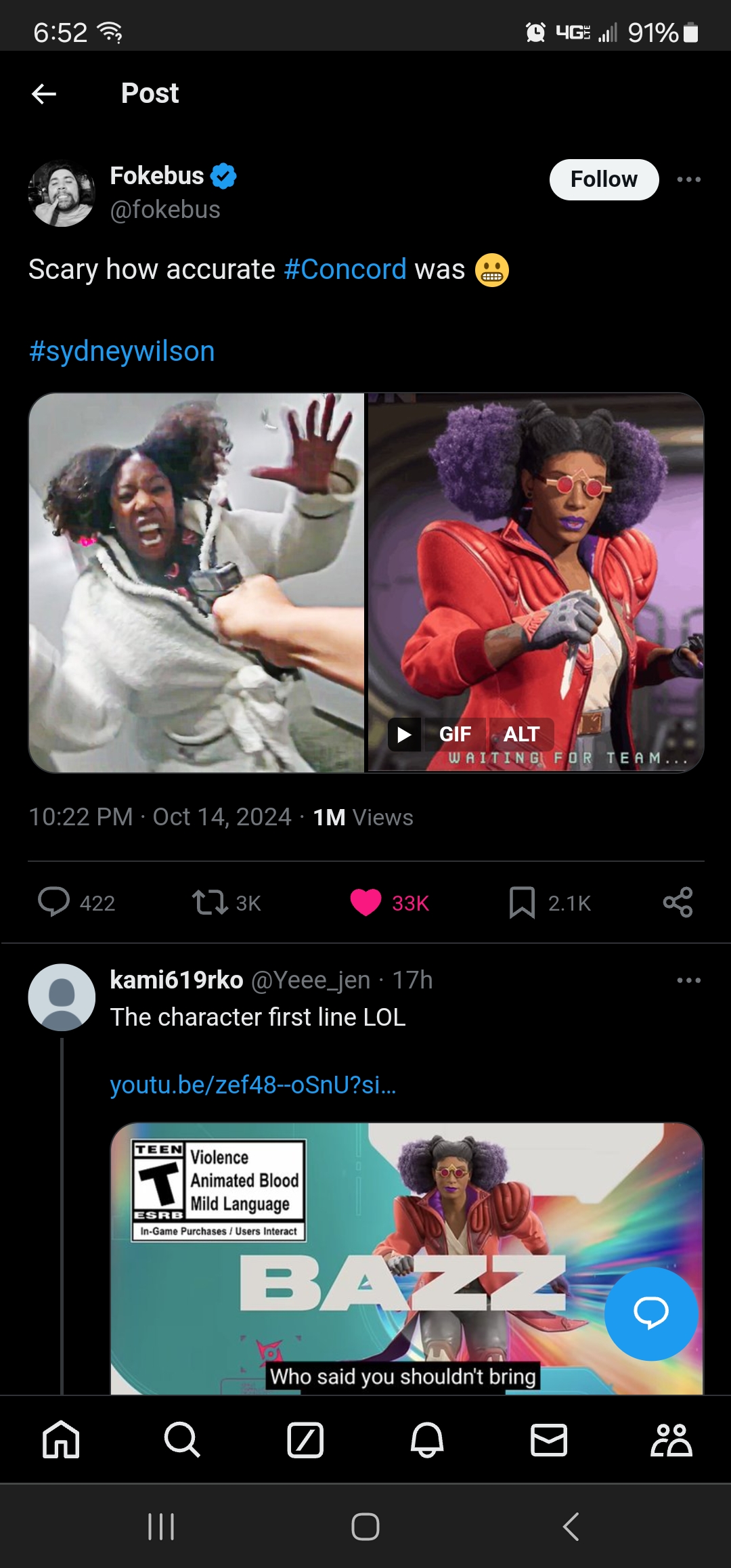The height and width of the screenshot is (1568, 731).
Task: Open the #sydneywilson hashtag
Action: click(x=122, y=351)
